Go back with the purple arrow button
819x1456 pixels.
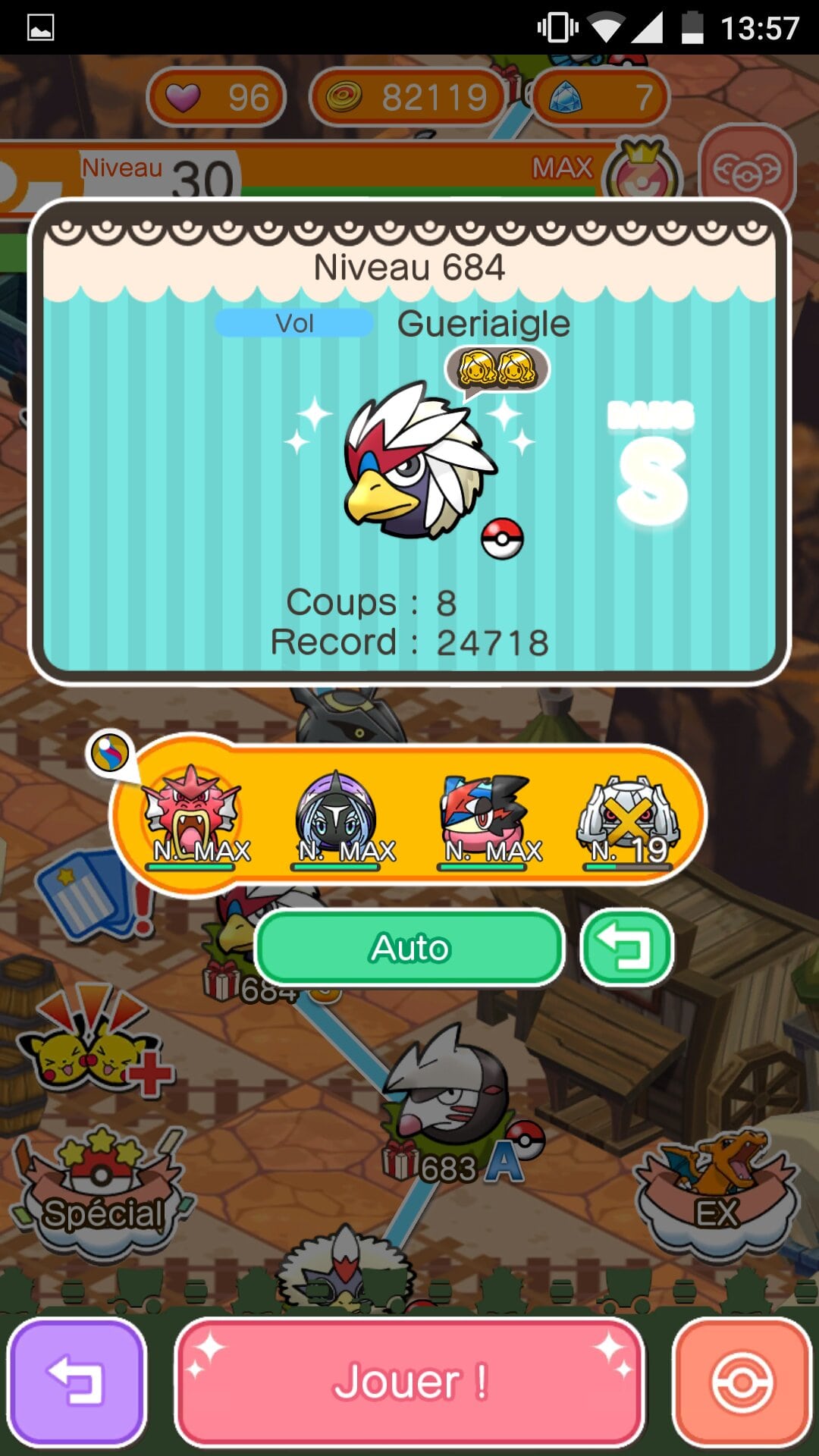[x=77, y=1382]
